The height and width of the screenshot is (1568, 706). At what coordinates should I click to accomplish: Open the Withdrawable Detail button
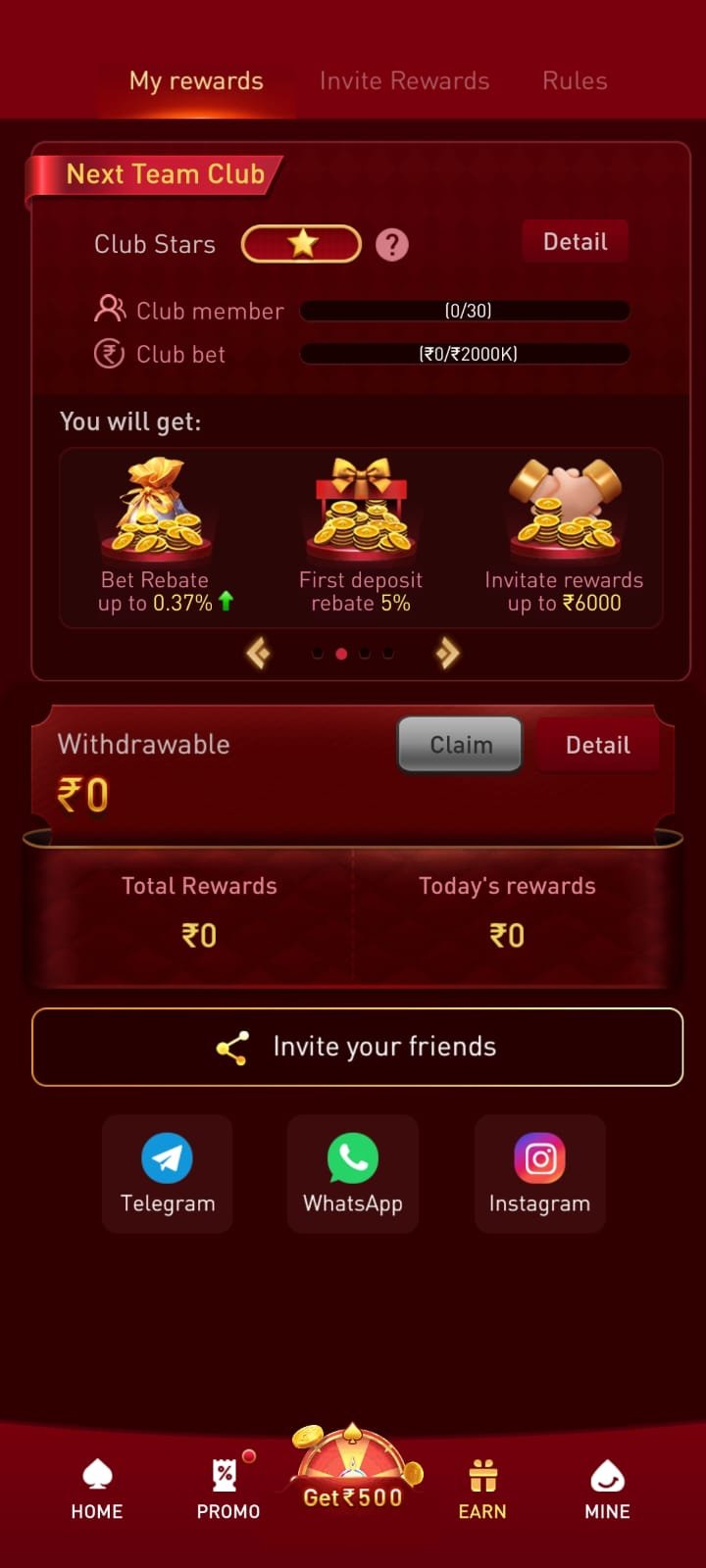coord(597,745)
